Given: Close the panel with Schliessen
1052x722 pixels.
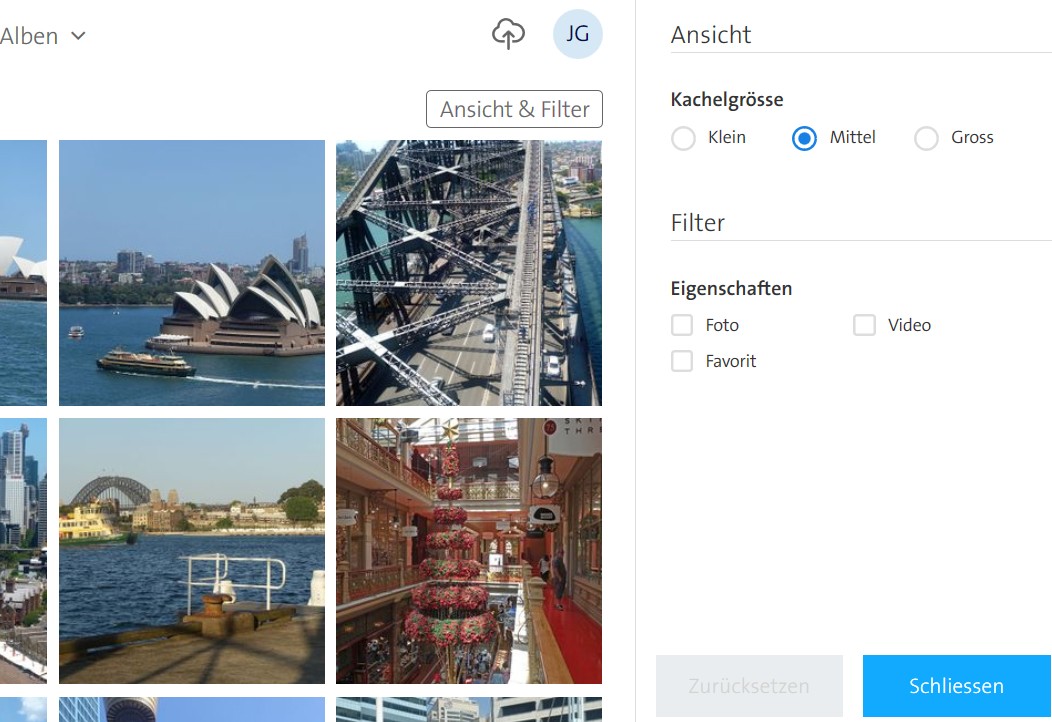Looking at the screenshot, I should (956, 686).
